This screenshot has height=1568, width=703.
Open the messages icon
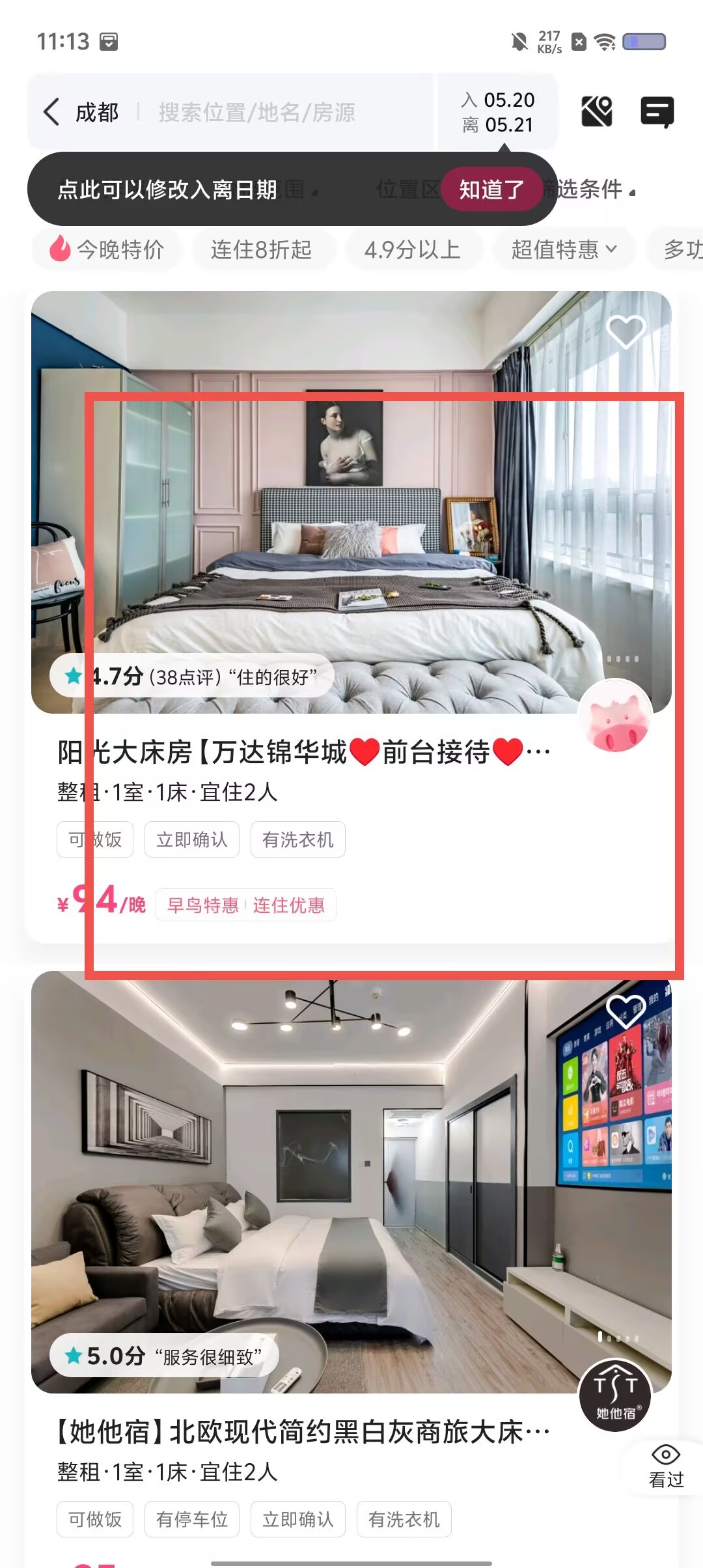click(x=657, y=112)
